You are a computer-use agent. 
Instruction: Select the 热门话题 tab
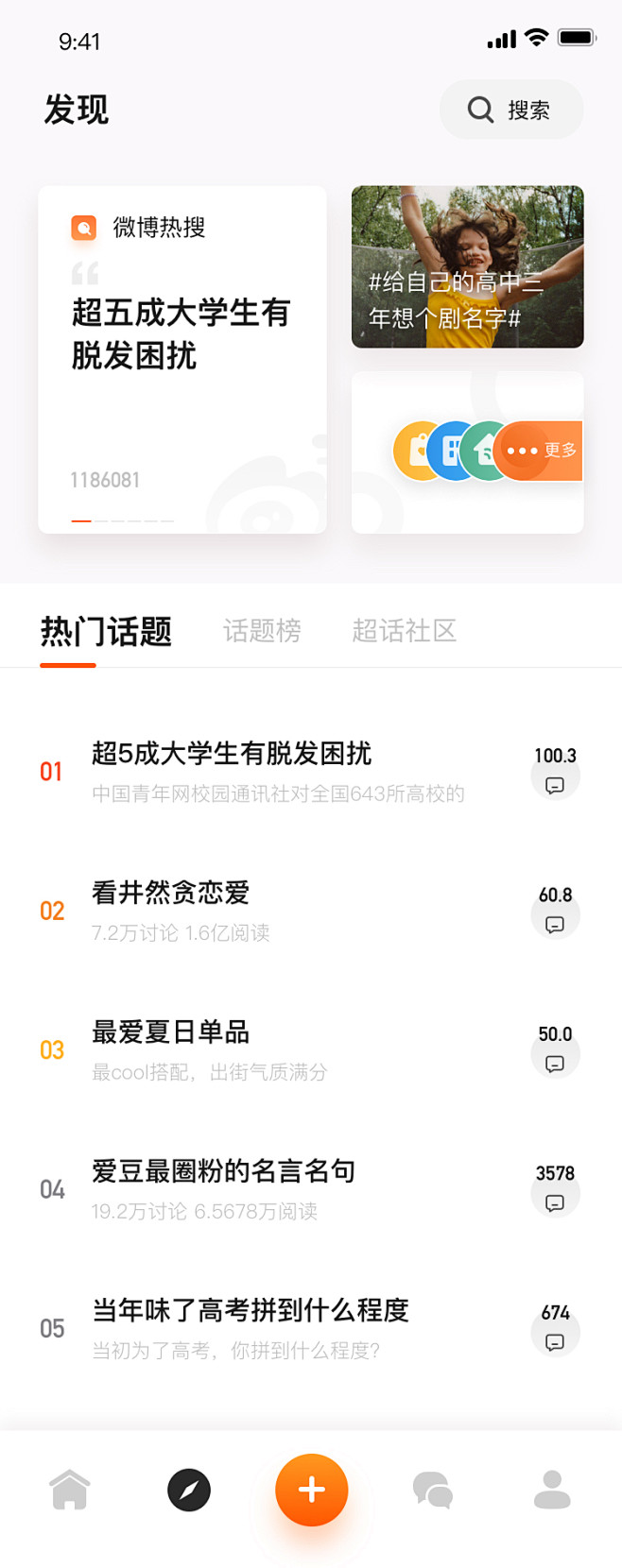point(106,631)
